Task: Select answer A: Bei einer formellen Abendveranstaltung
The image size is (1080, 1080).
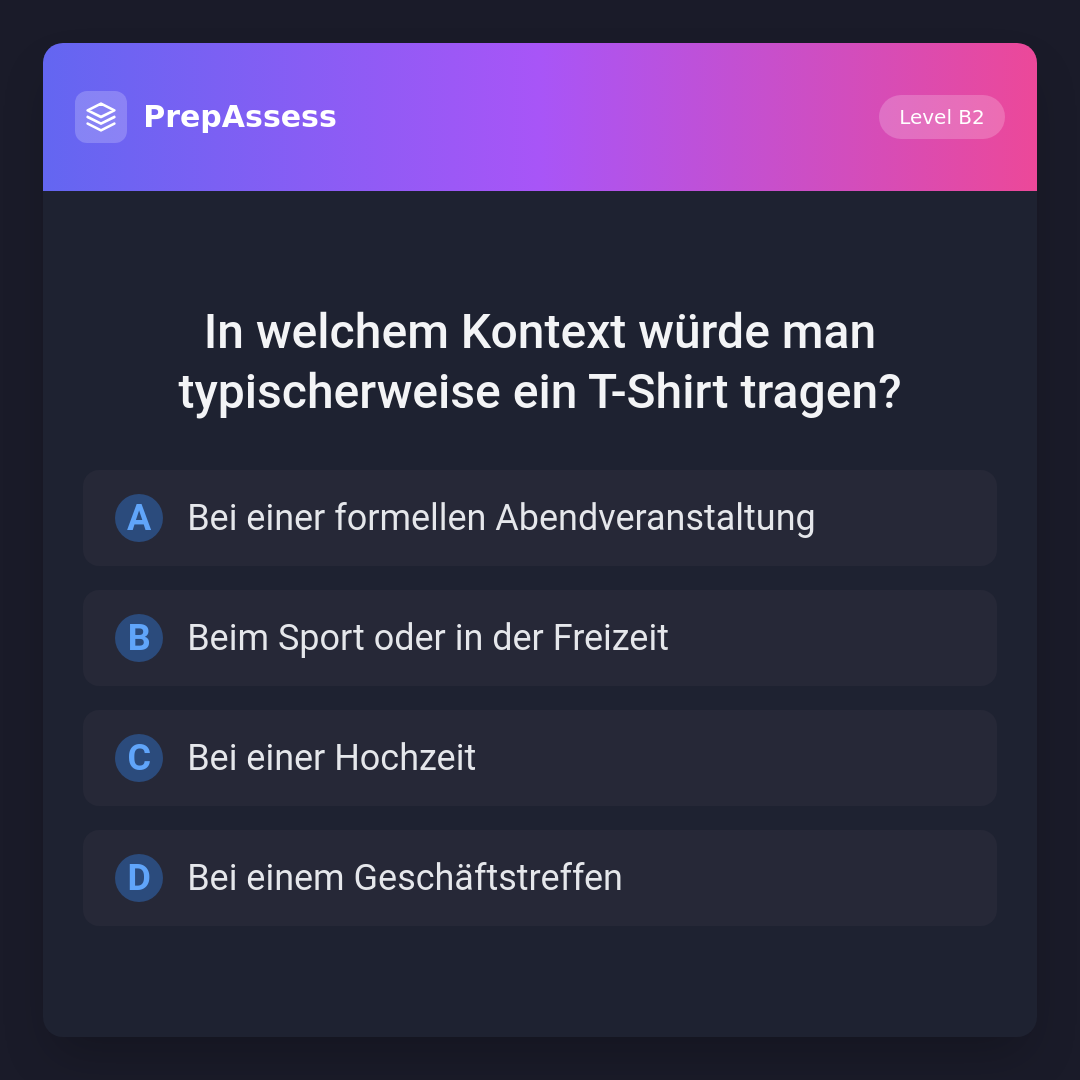Action: click(x=540, y=518)
